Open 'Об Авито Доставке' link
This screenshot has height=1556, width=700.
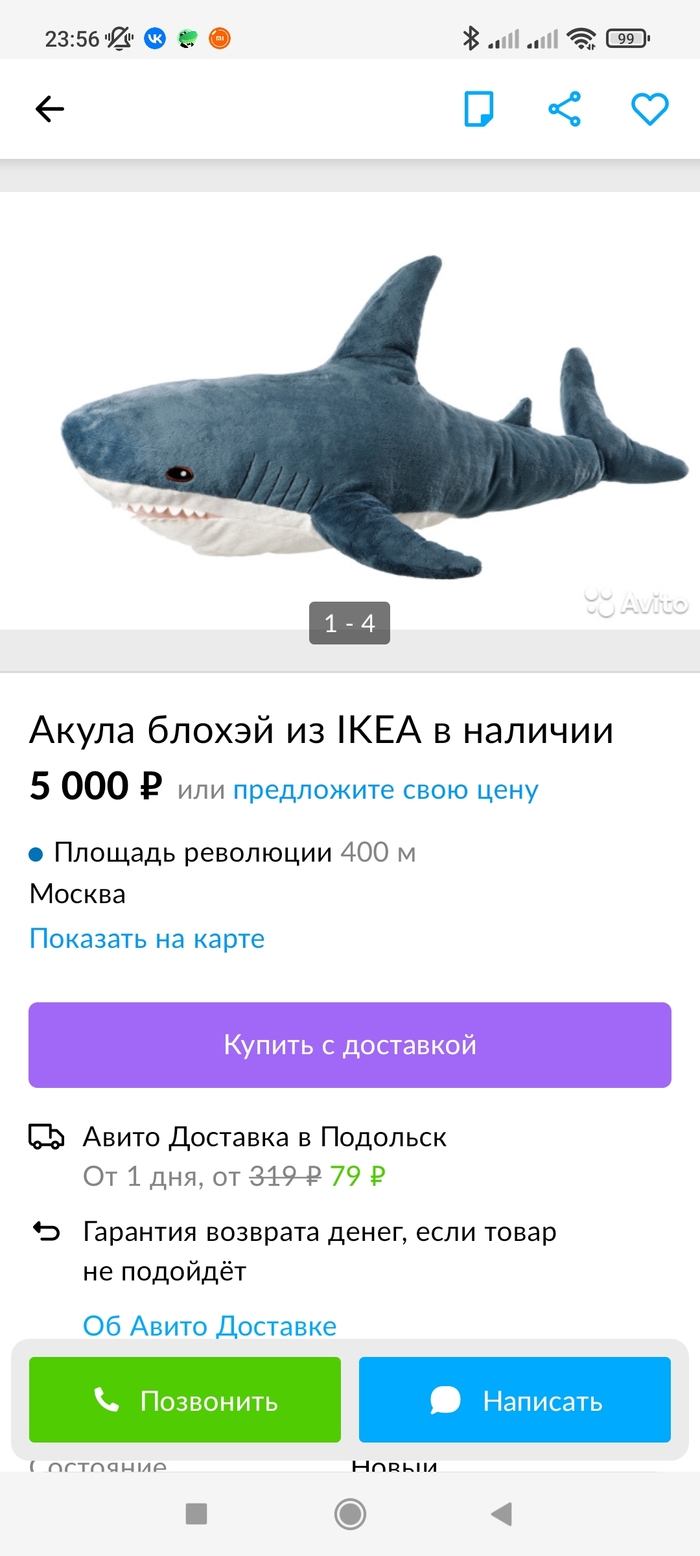(210, 1325)
